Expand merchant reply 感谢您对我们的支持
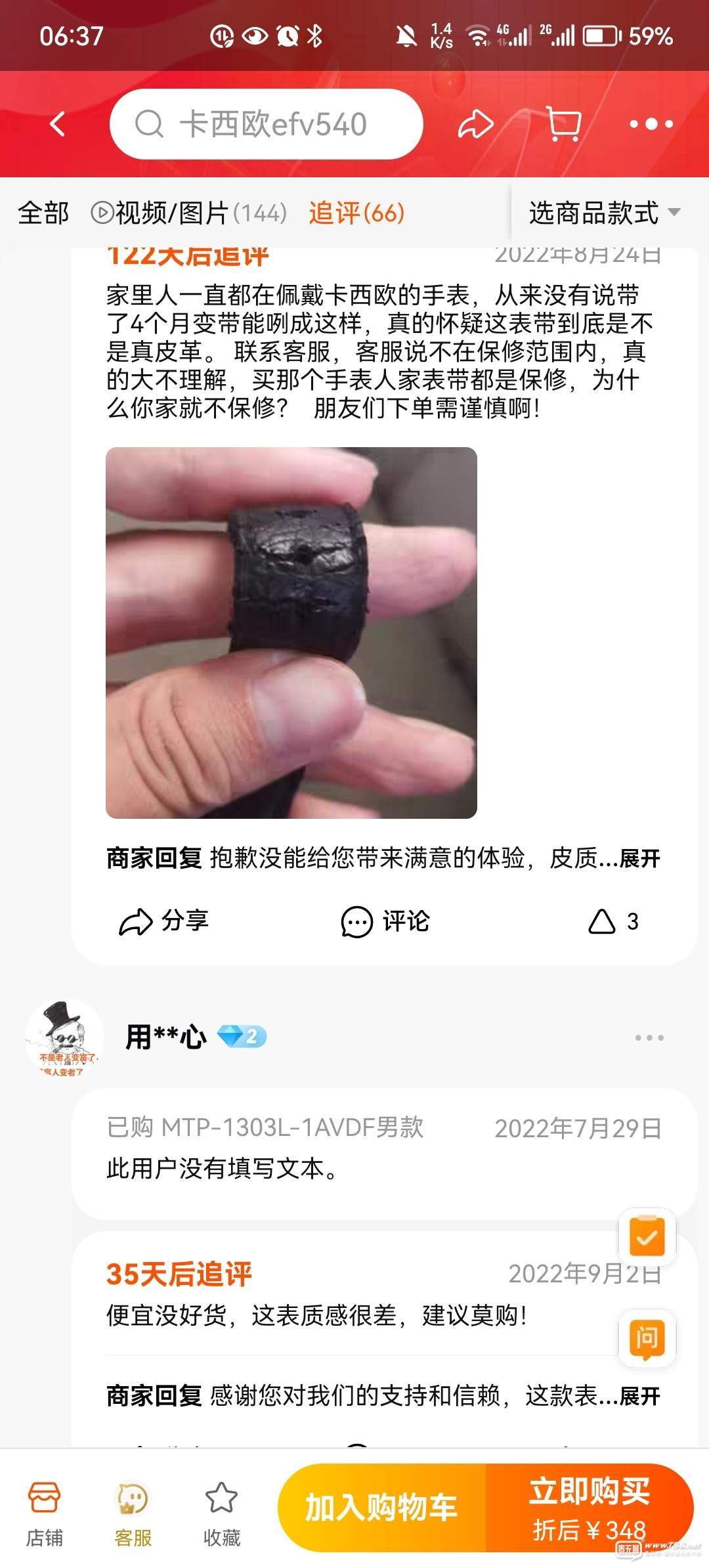Image resolution: width=709 pixels, height=1568 pixels. (639, 1395)
